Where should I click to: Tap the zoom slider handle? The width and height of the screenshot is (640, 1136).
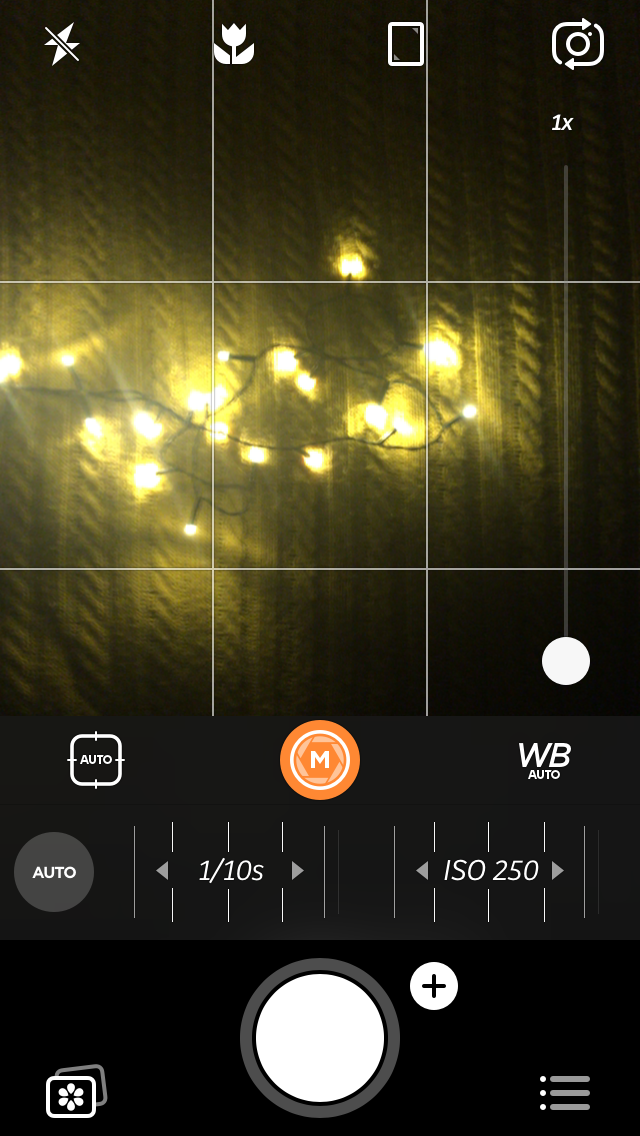click(566, 661)
